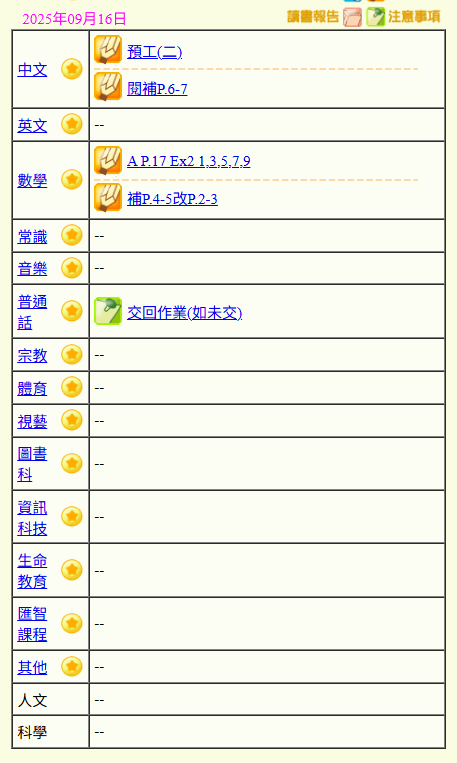This screenshot has width=457, height=763.
Task: Open the 體育 subject link
Action: (x=32, y=388)
